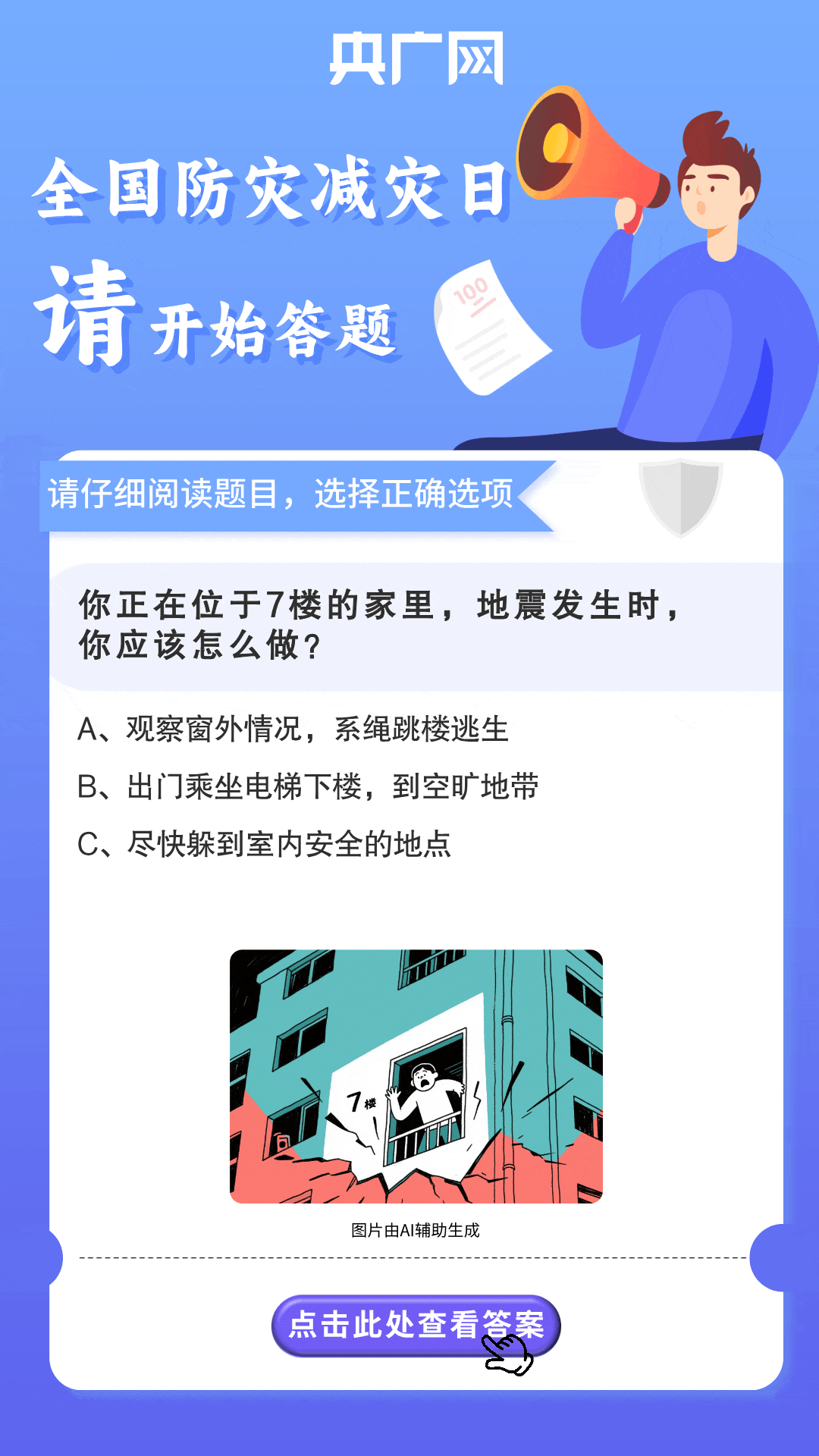
Task: Select option B 出门乘坐电梯下楼
Action: click(308, 786)
